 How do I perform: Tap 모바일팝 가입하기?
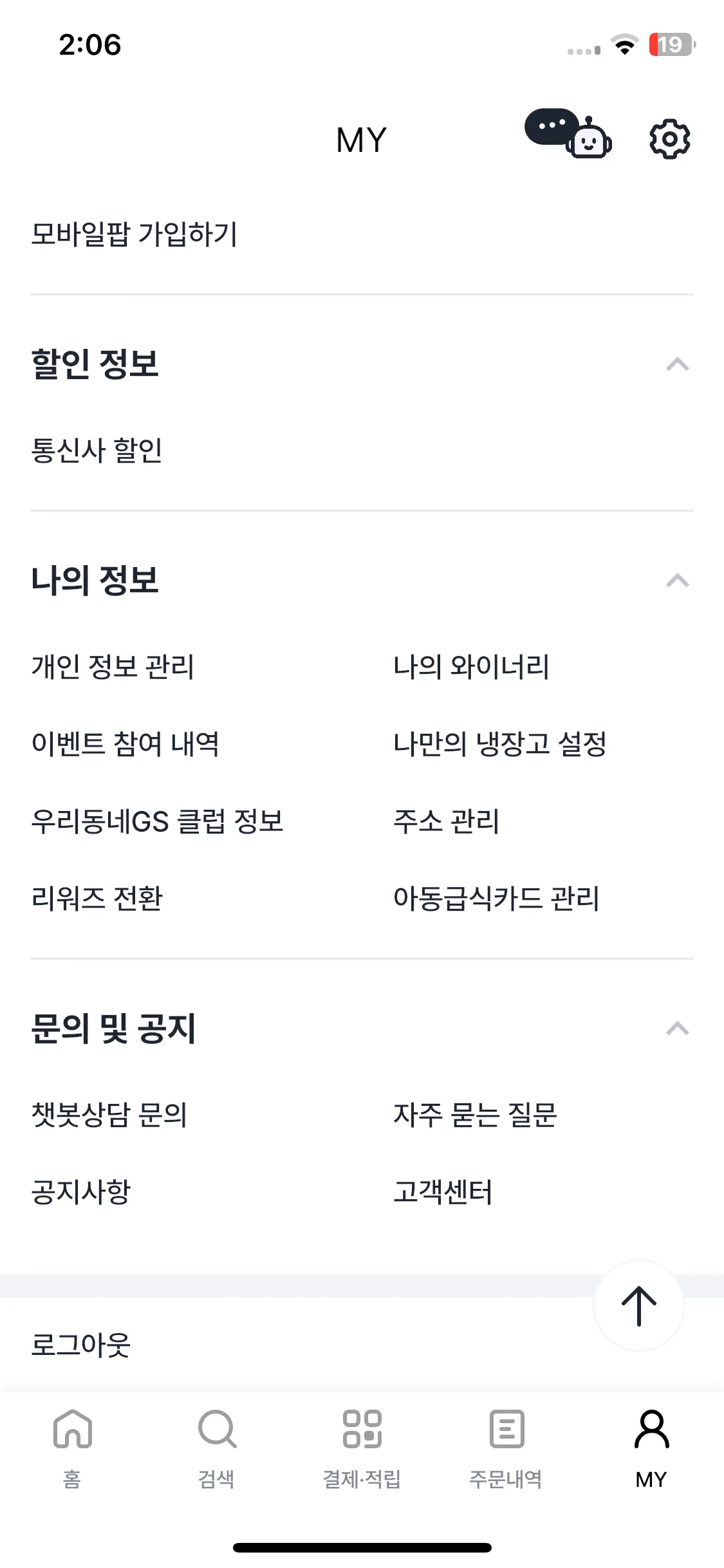[135, 234]
